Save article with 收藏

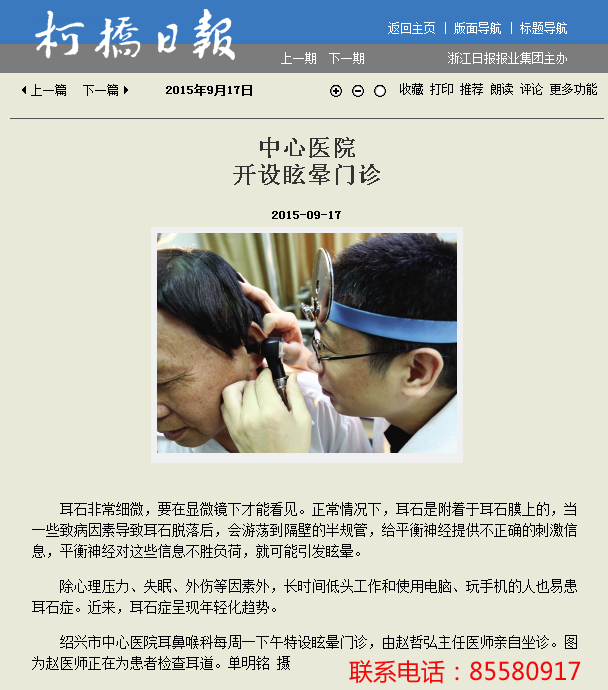(411, 90)
